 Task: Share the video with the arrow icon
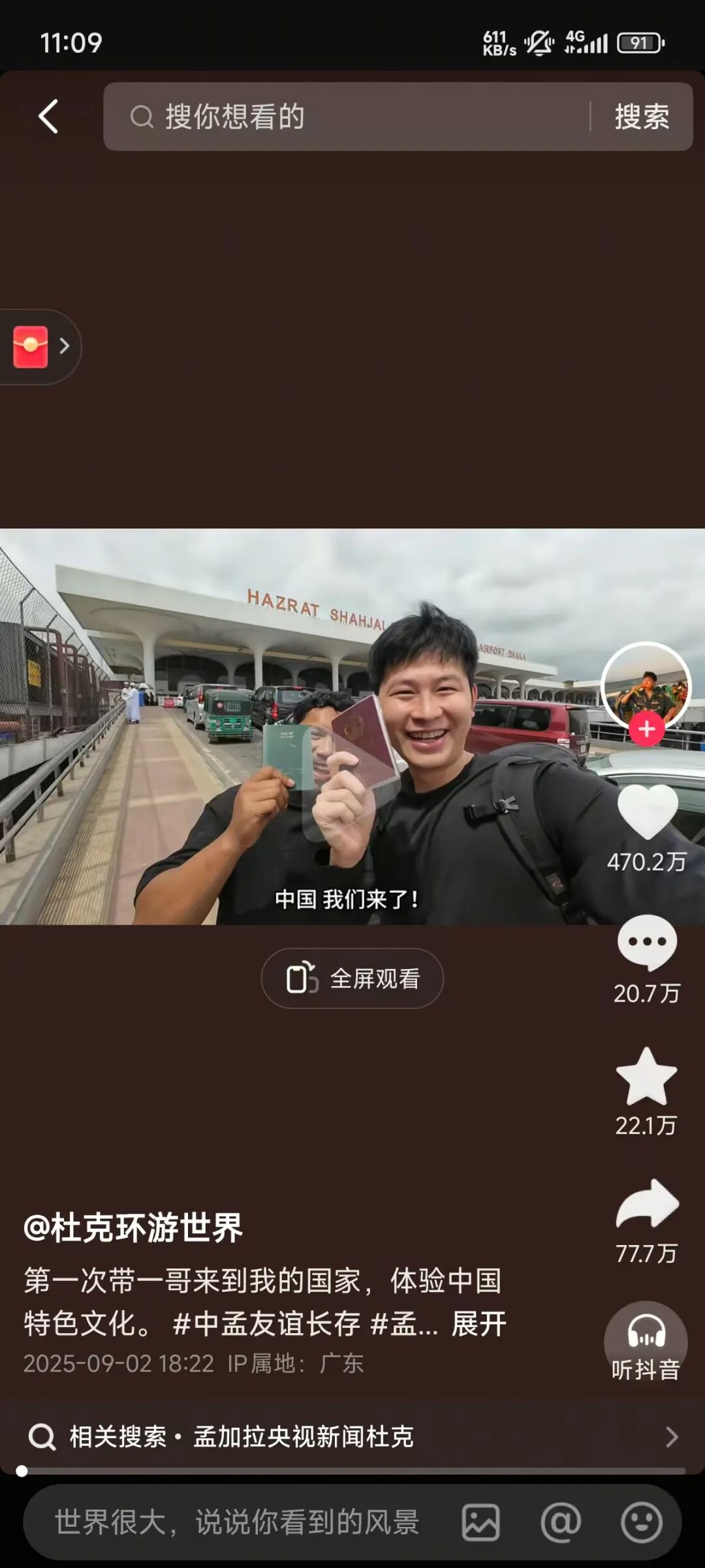tap(647, 1204)
